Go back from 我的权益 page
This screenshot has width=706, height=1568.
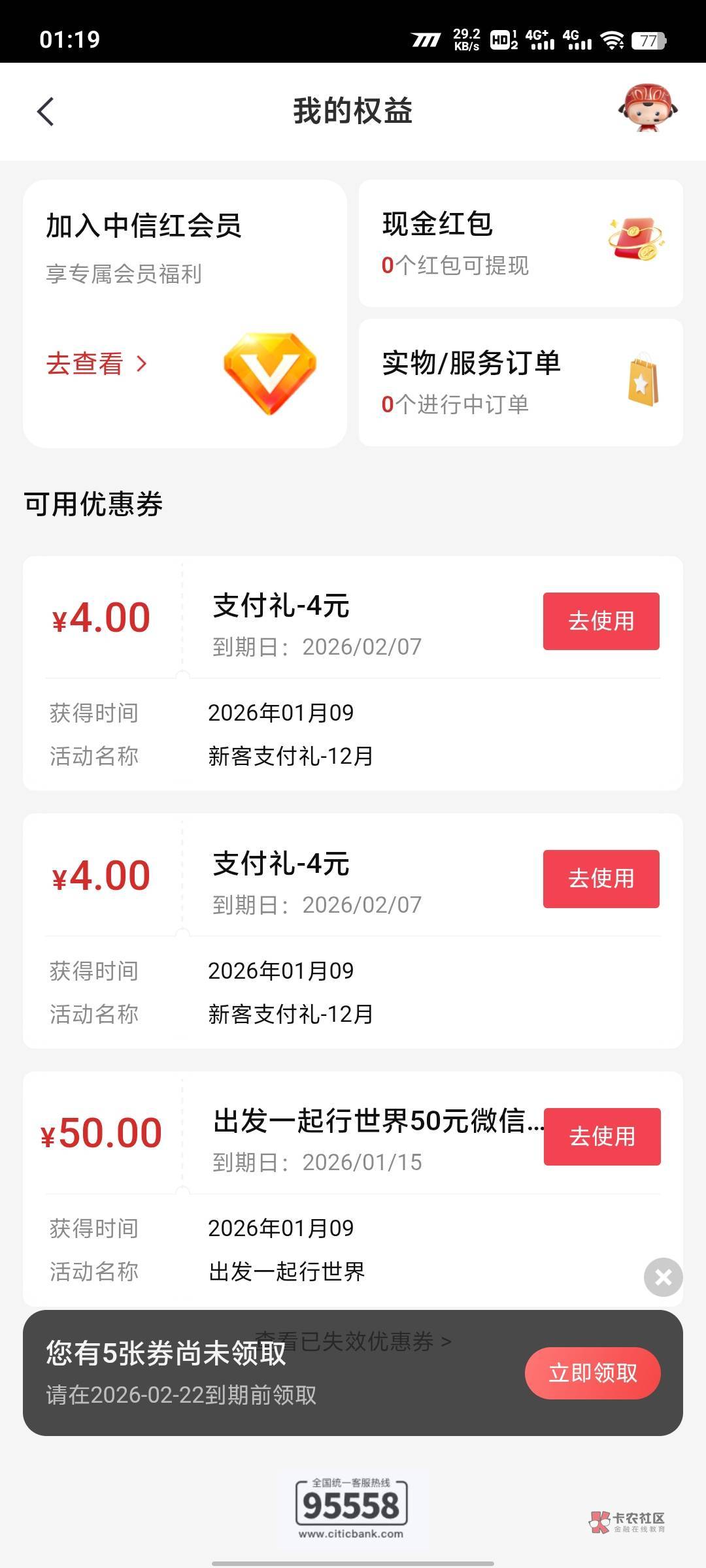point(45,112)
